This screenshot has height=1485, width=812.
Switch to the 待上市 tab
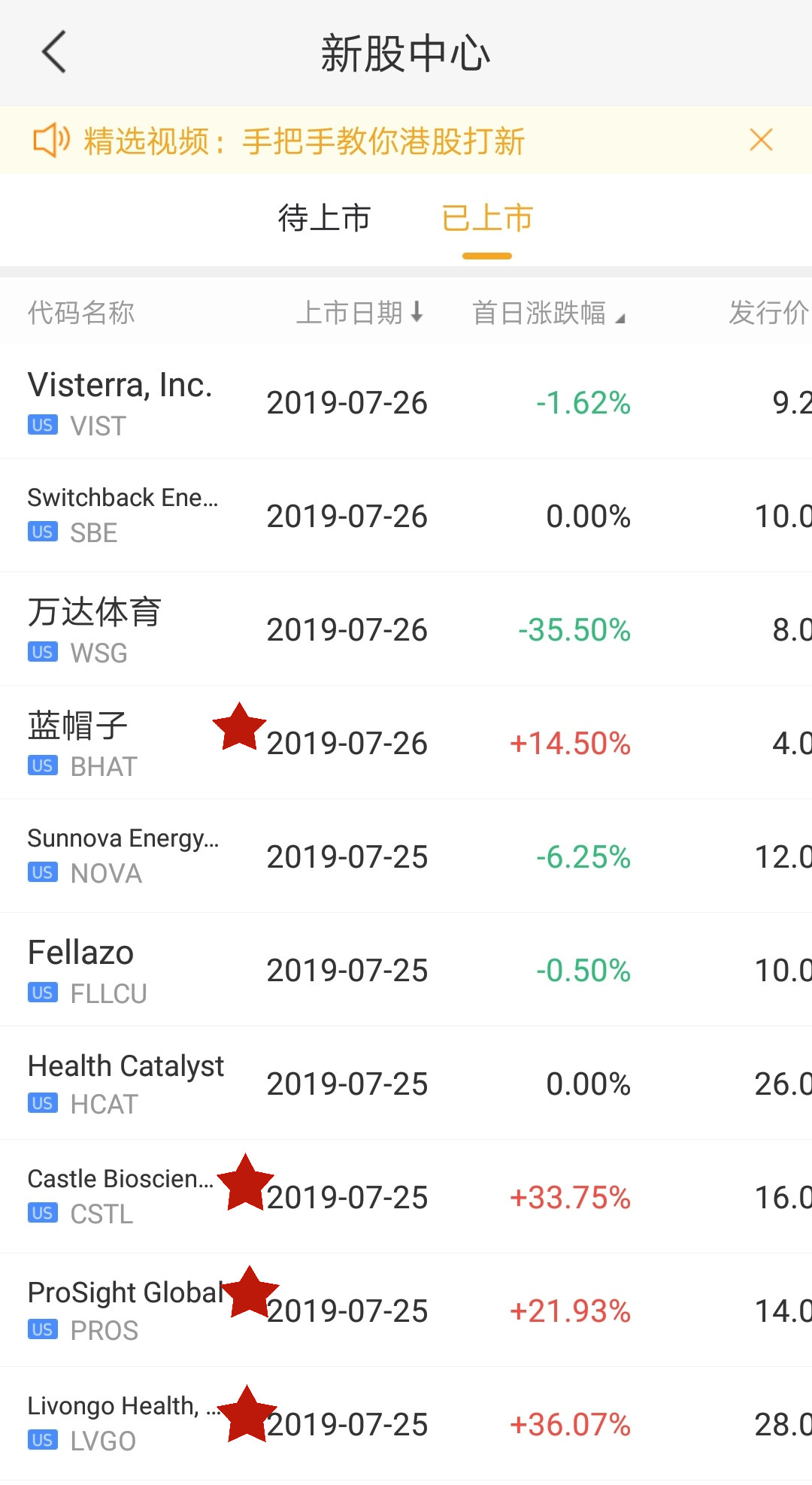click(324, 219)
